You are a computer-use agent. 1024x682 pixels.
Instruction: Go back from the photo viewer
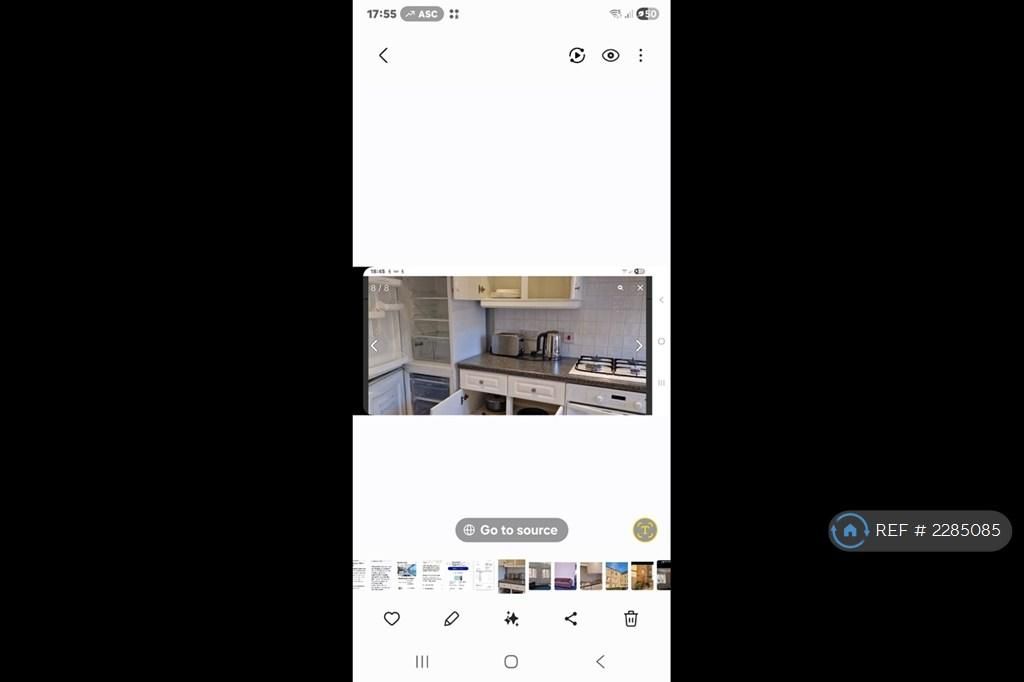click(383, 56)
